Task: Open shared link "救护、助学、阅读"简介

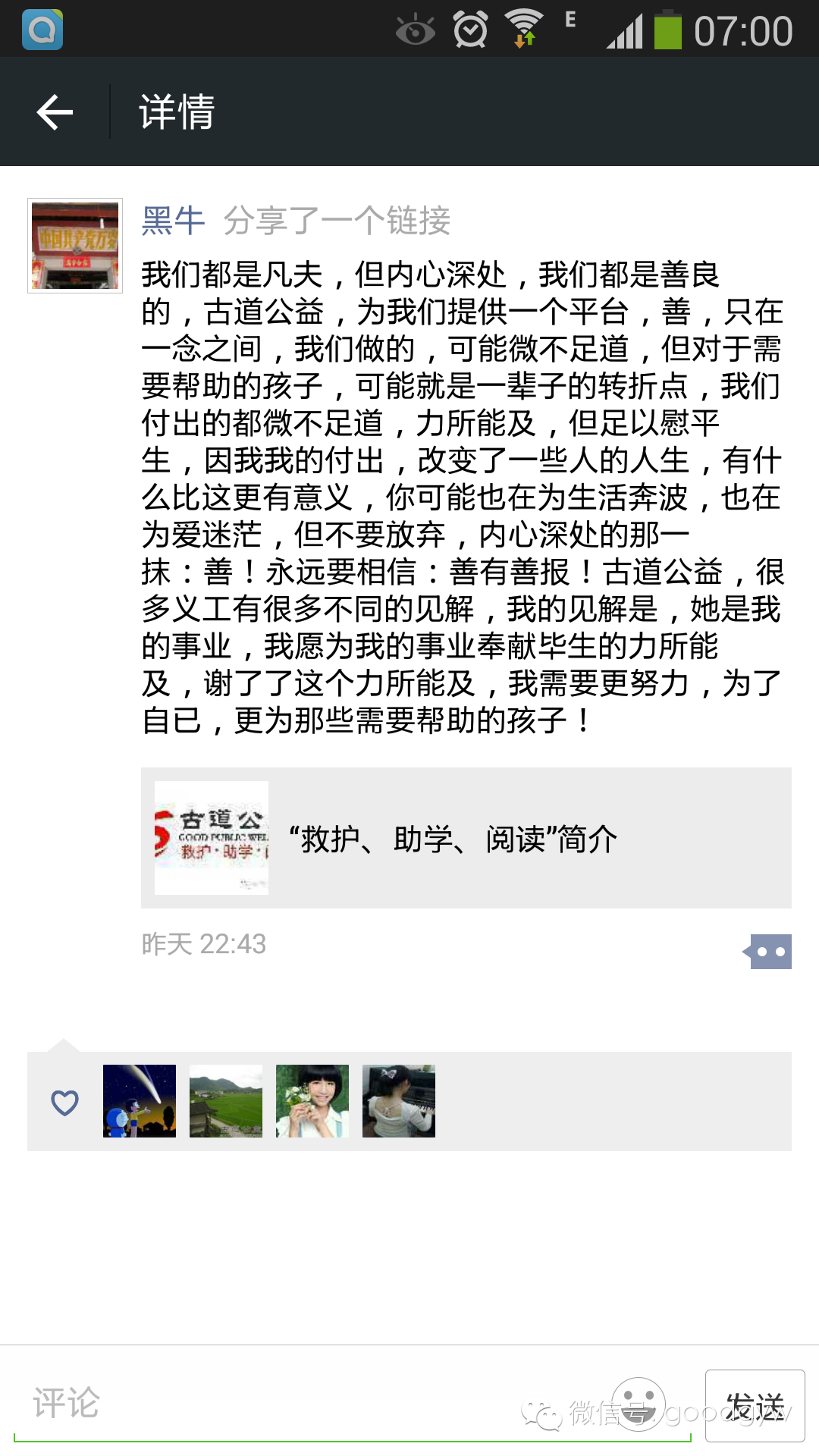Action: click(x=466, y=838)
